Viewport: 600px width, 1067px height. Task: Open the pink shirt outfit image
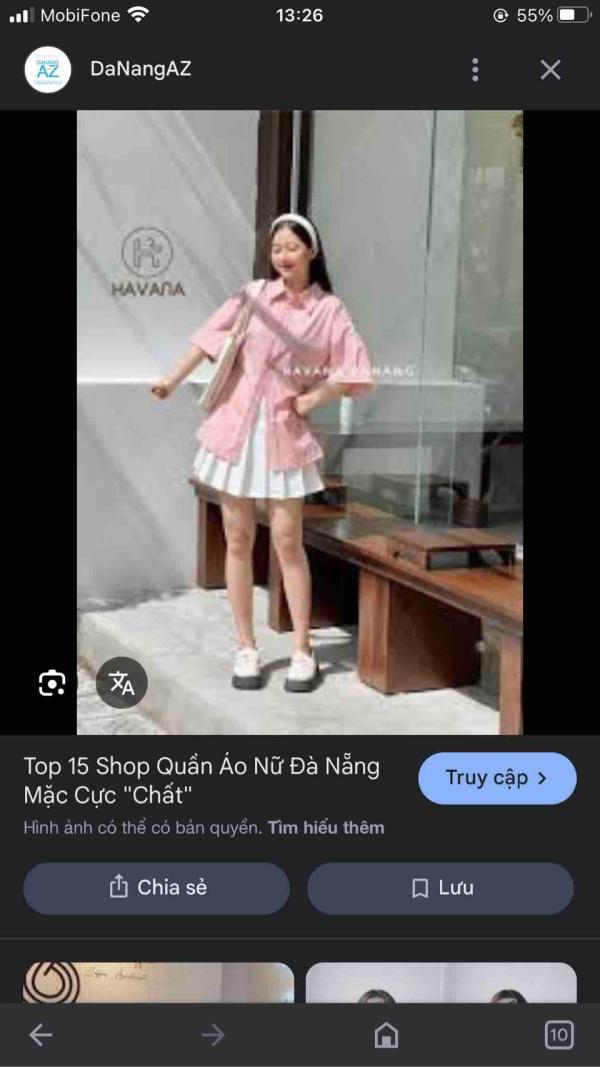(300, 422)
